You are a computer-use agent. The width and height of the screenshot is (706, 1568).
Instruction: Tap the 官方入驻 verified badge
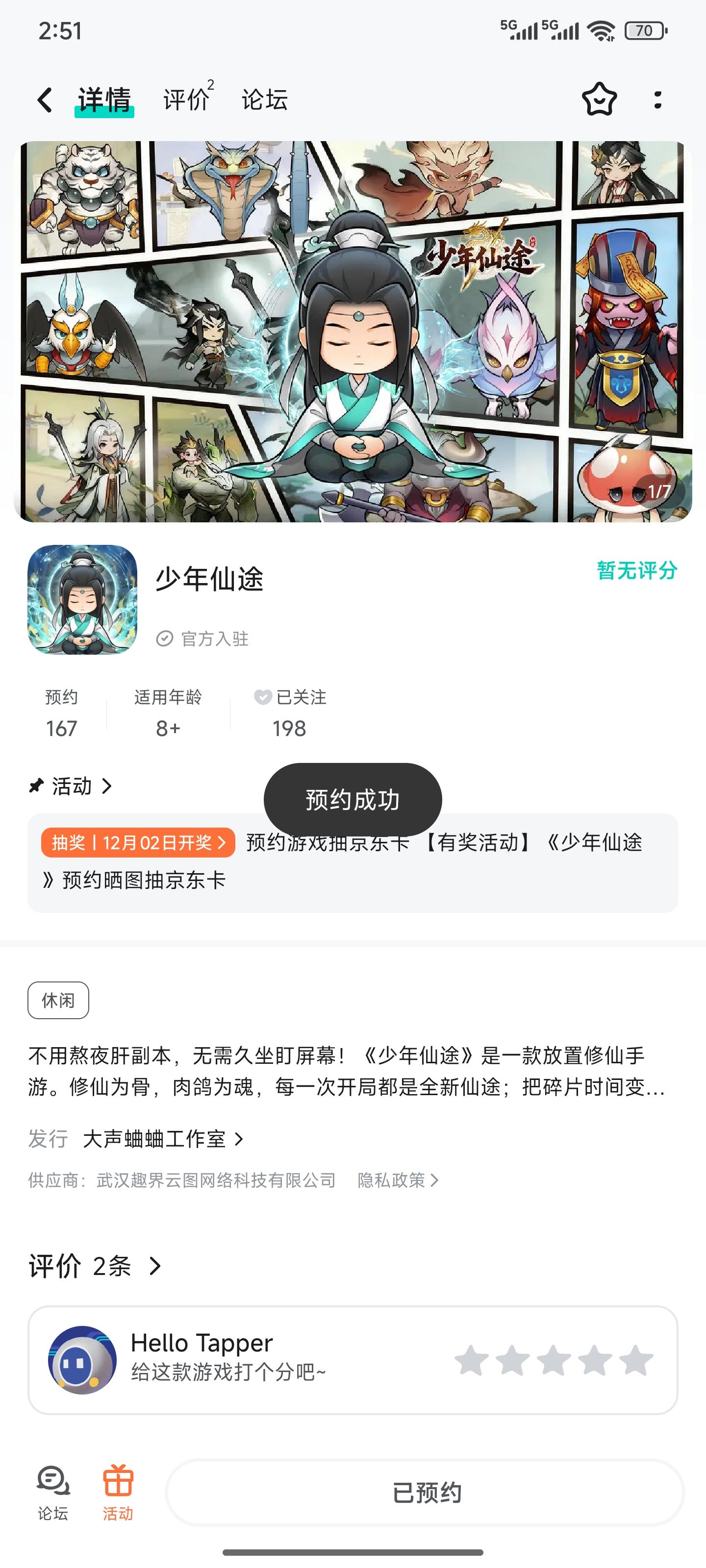(204, 638)
